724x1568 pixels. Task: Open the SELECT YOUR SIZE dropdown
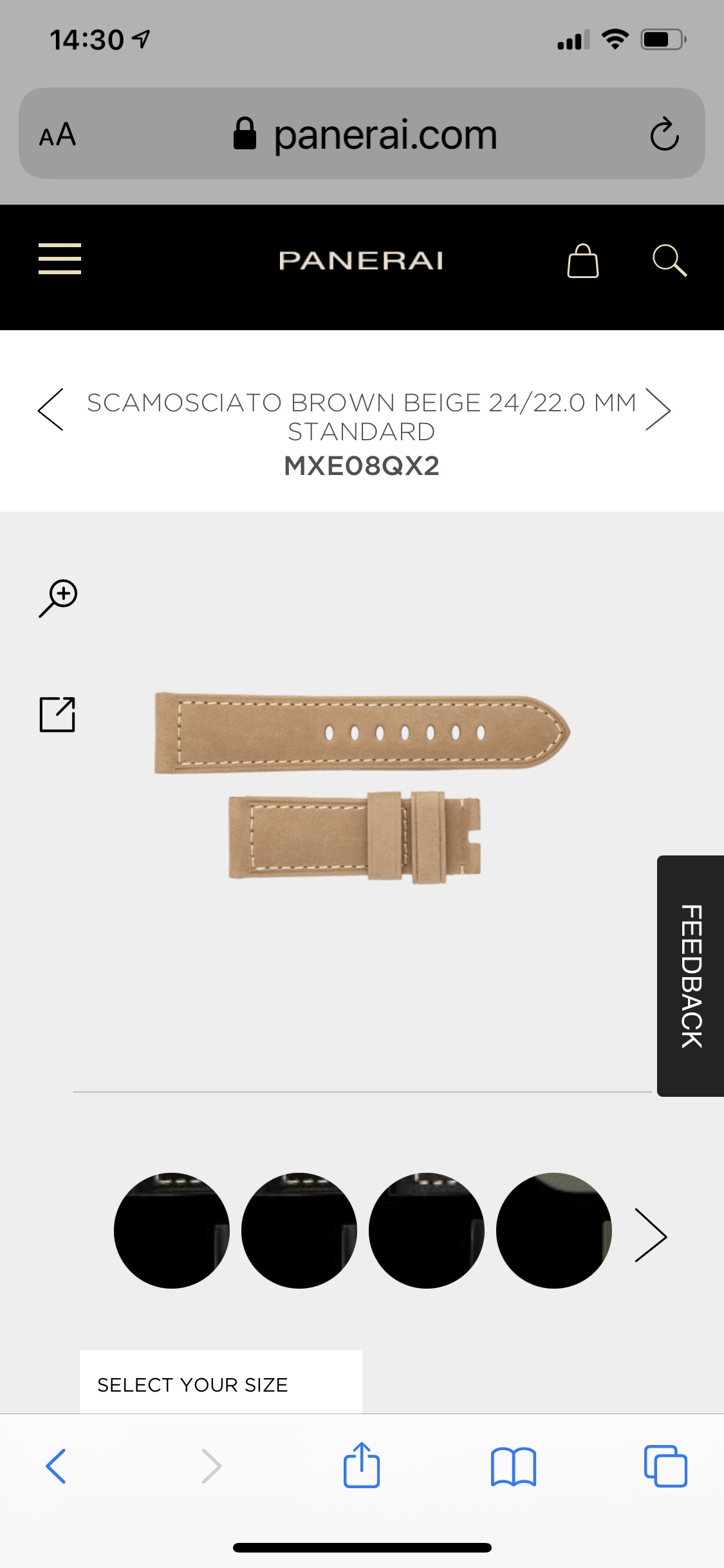(221, 1384)
